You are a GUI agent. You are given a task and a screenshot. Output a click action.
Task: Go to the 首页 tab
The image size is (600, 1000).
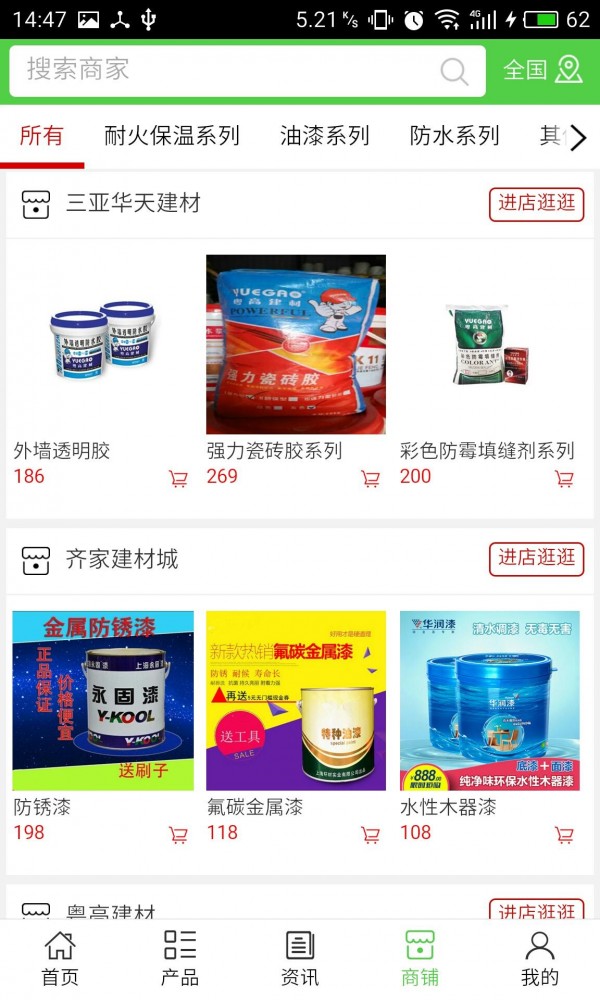pos(60,958)
